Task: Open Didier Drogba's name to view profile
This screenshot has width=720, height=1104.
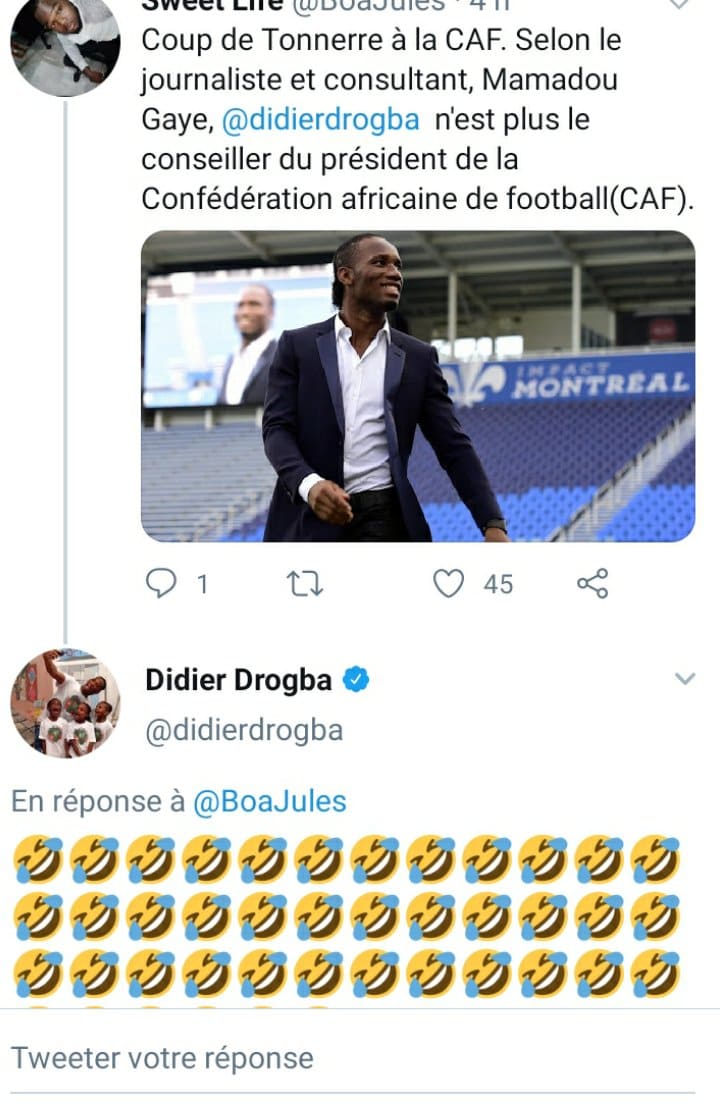Action: [238, 680]
